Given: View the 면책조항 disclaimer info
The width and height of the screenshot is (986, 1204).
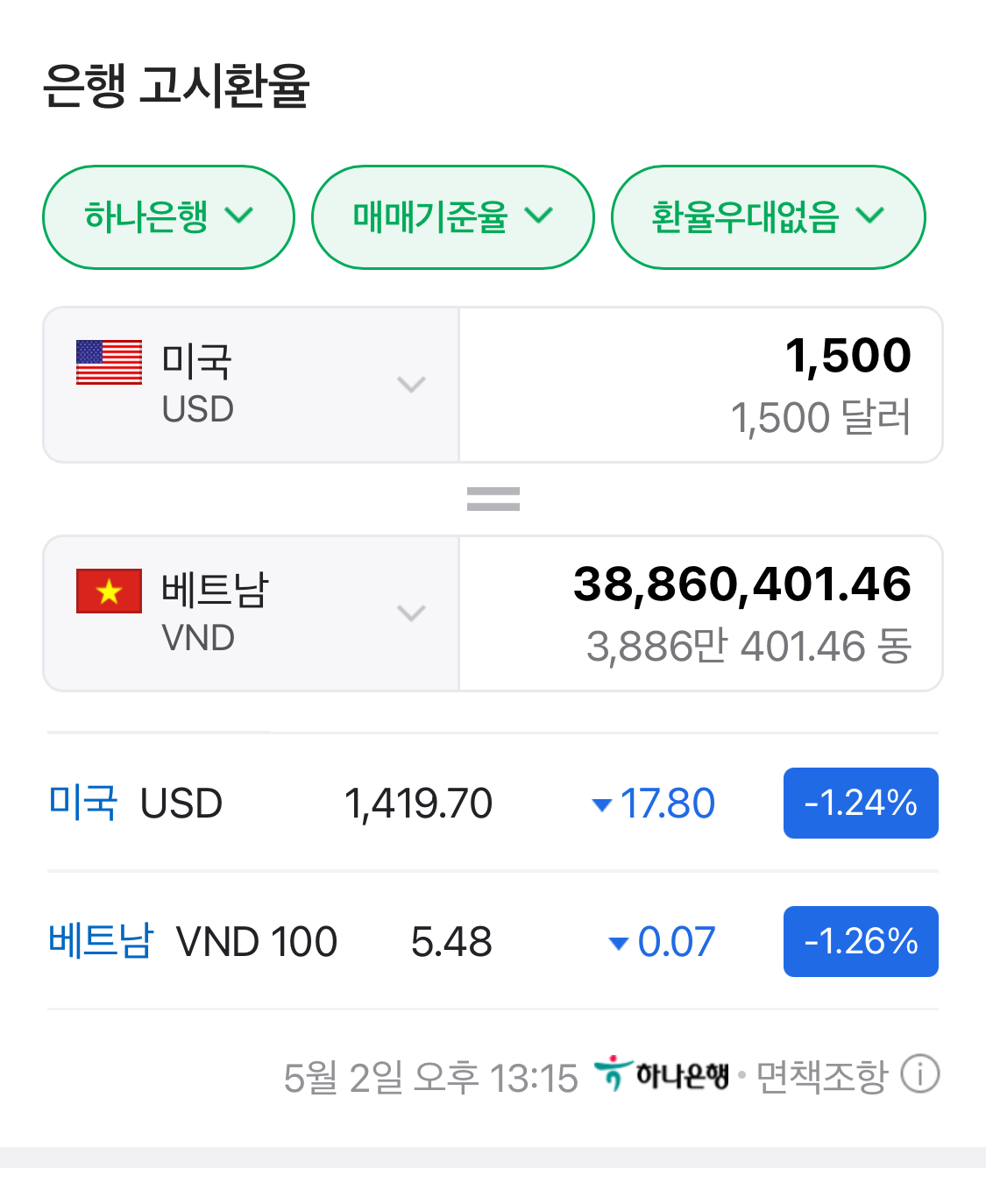Looking at the screenshot, I should pos(920,1074).
